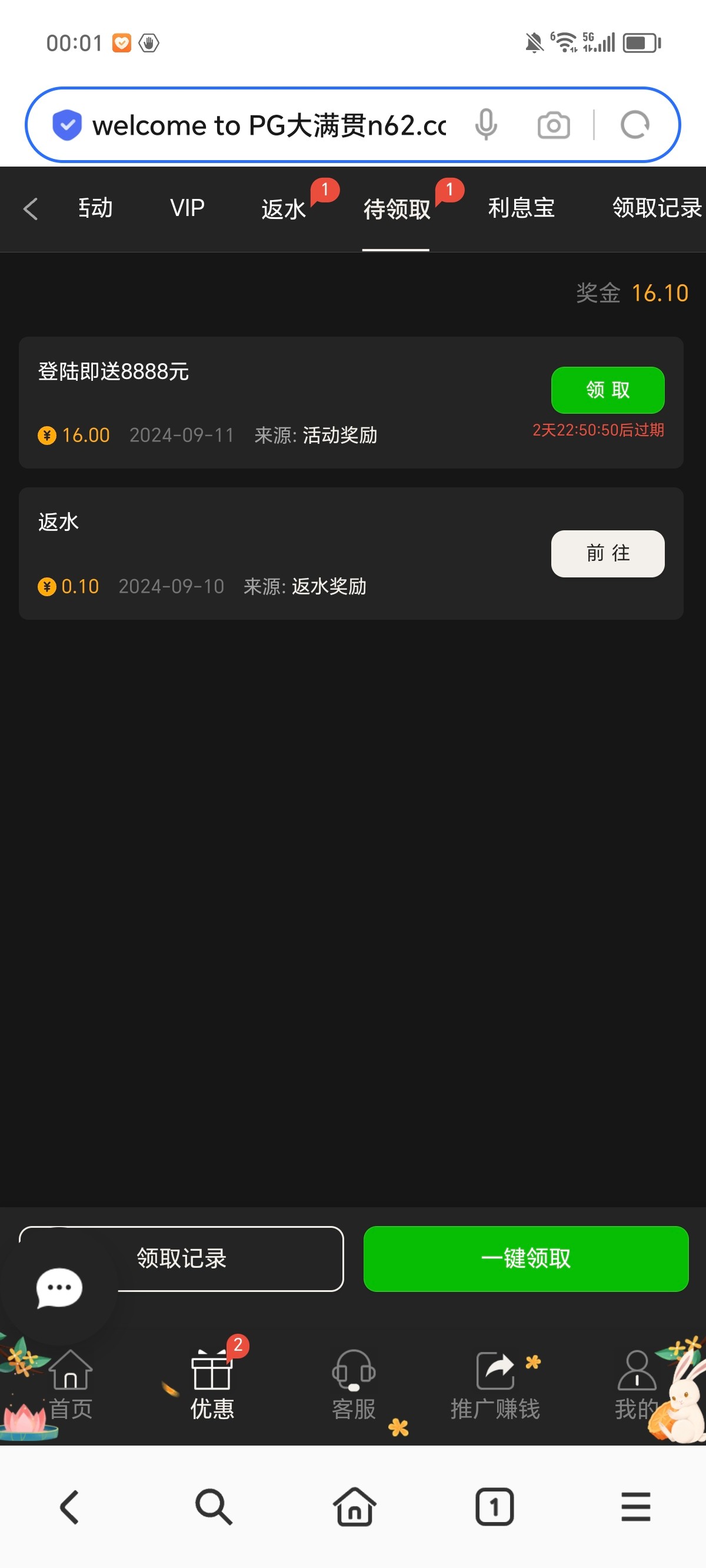Reload the page with the refresh icon
Viewport: 706px width, 1568px height.
(634, 125)
